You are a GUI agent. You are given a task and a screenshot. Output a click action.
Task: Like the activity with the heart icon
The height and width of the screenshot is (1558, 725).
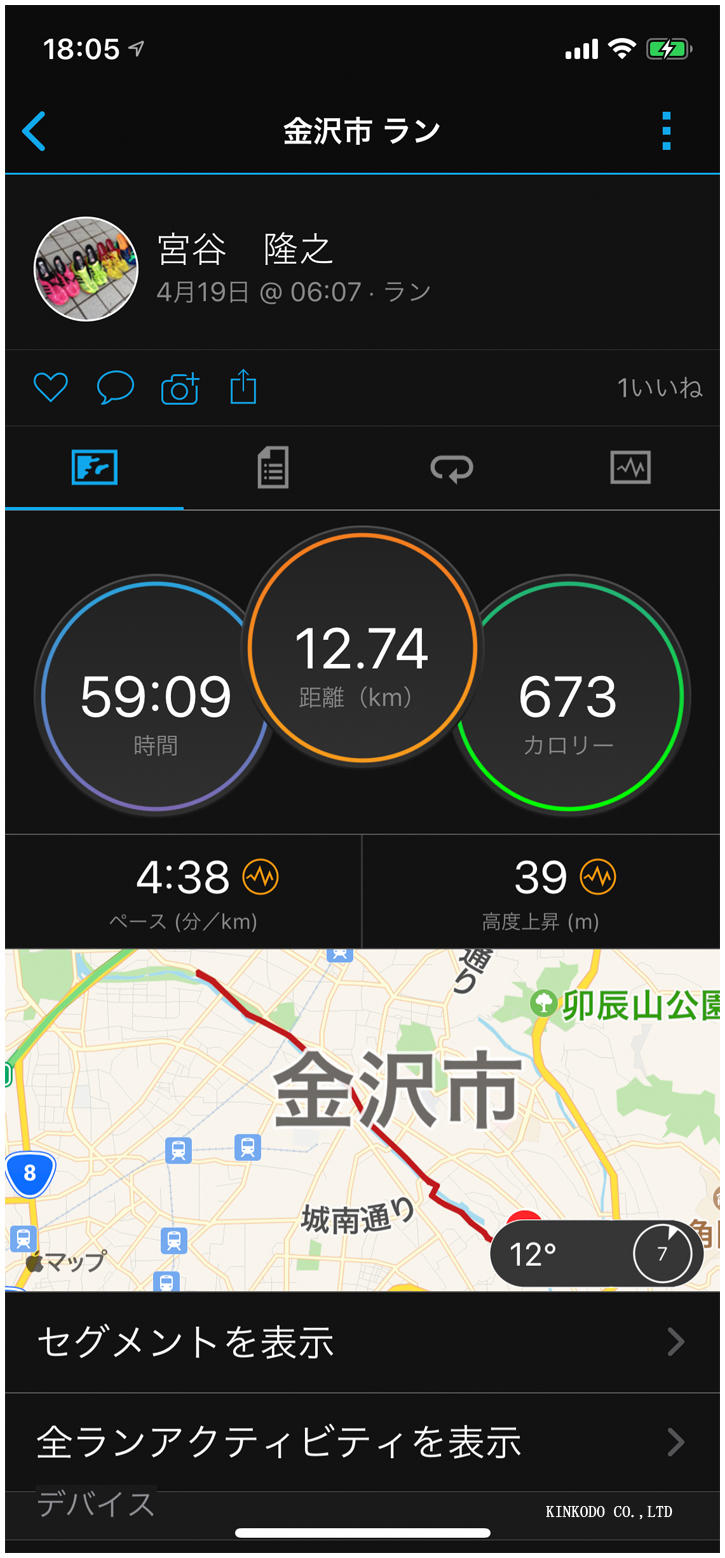[x=50, y=387]
